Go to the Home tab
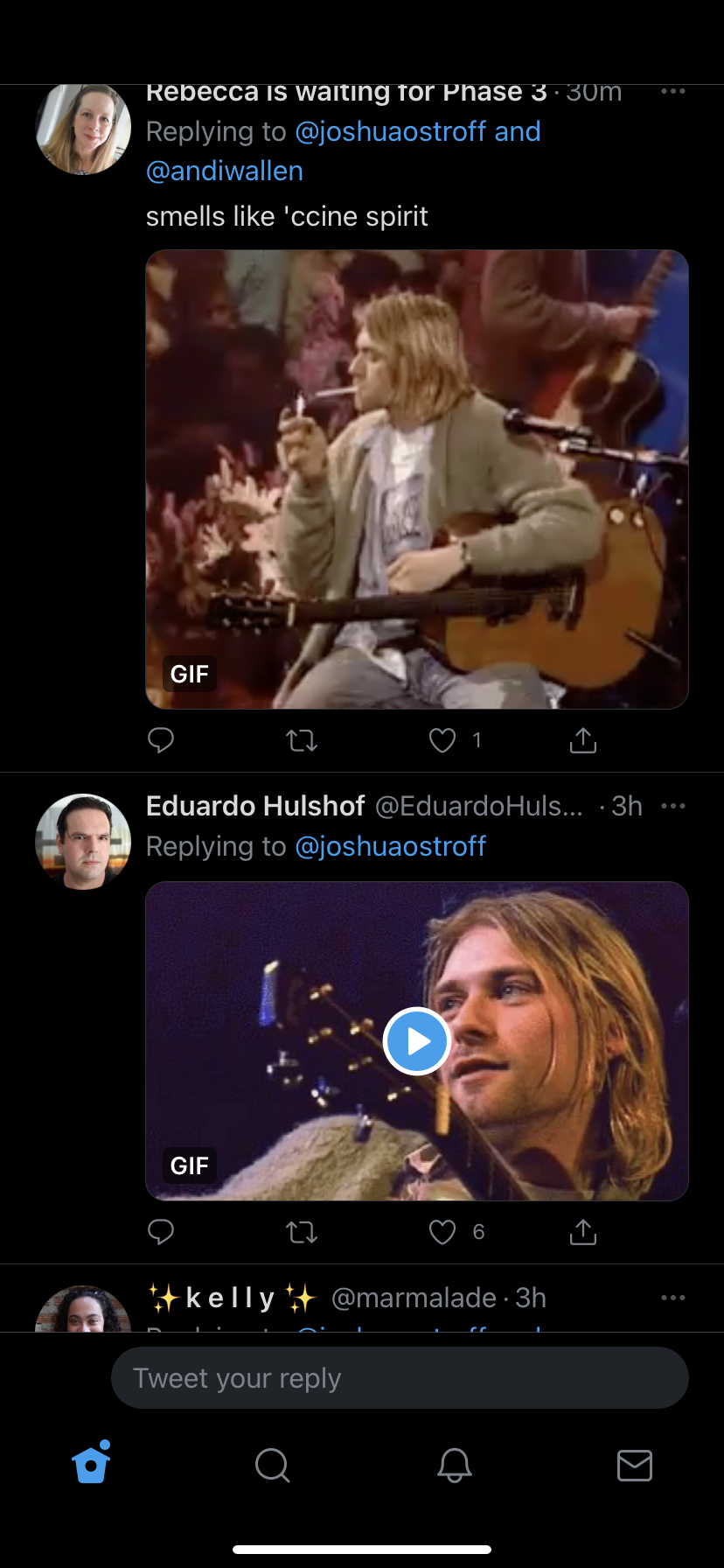Viewport: 724px width, 1568px height. (91, 1465)
